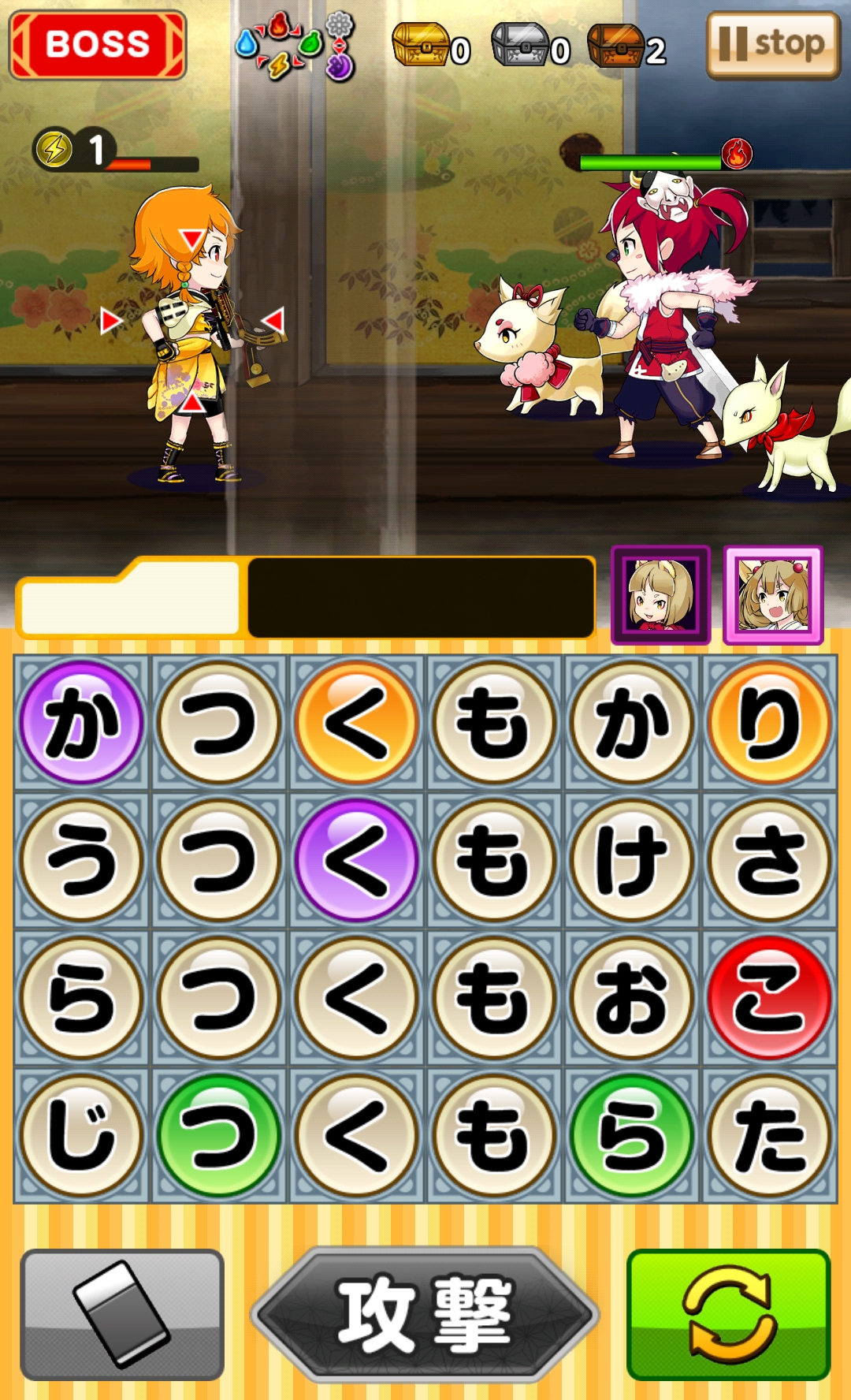This screenshot has height=1400, width=851.
Task: Select the purple く tile
Action: click(x=357, y=860)
